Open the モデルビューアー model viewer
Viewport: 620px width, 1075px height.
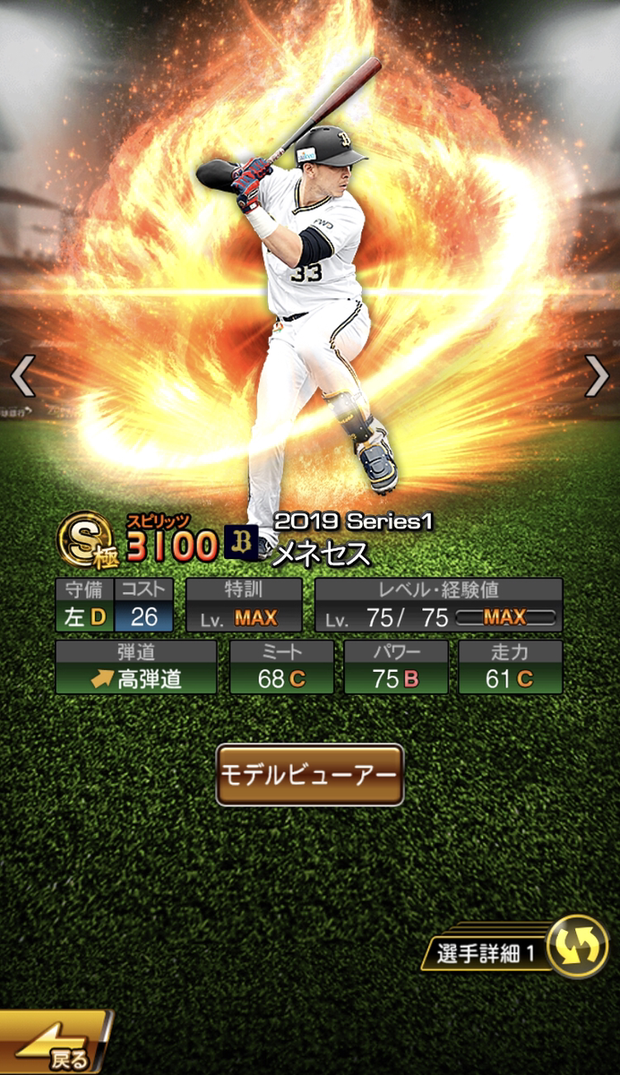(x=310, y=775)
